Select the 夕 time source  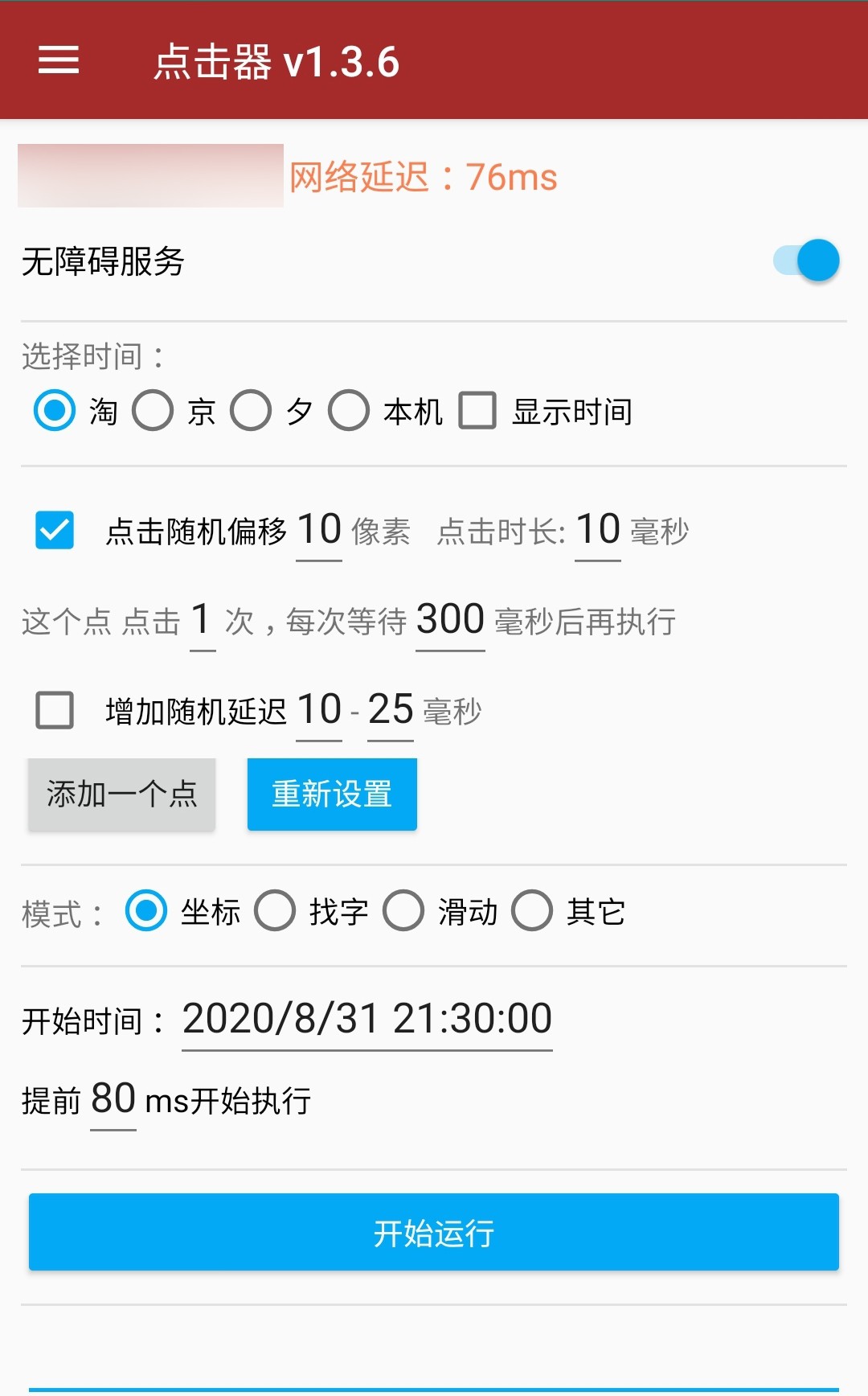coord(252,413)
